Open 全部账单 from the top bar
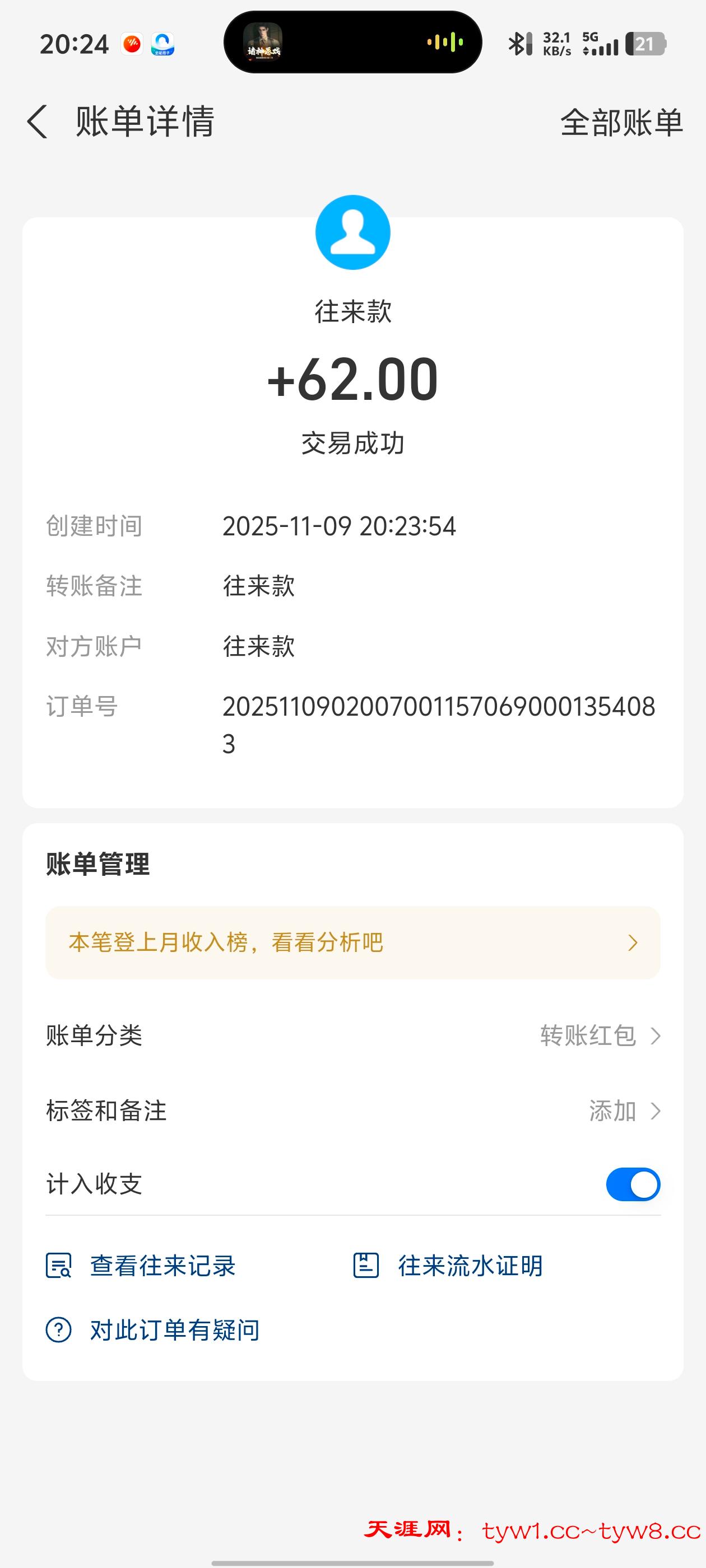The width and height of the screenshot is (706, 1568). click(621, 122)
